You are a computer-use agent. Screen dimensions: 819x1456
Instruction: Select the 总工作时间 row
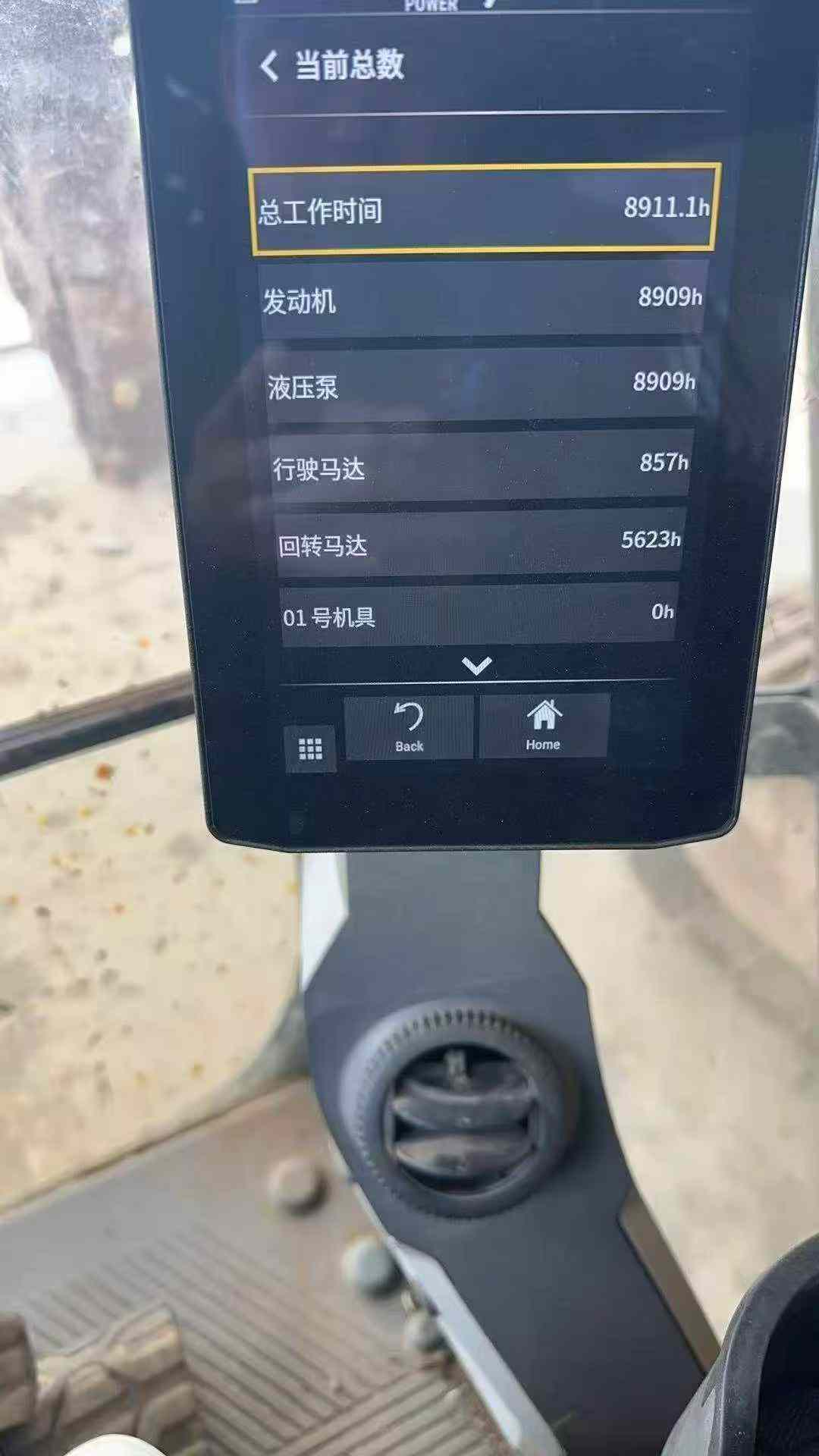[483, 209]
